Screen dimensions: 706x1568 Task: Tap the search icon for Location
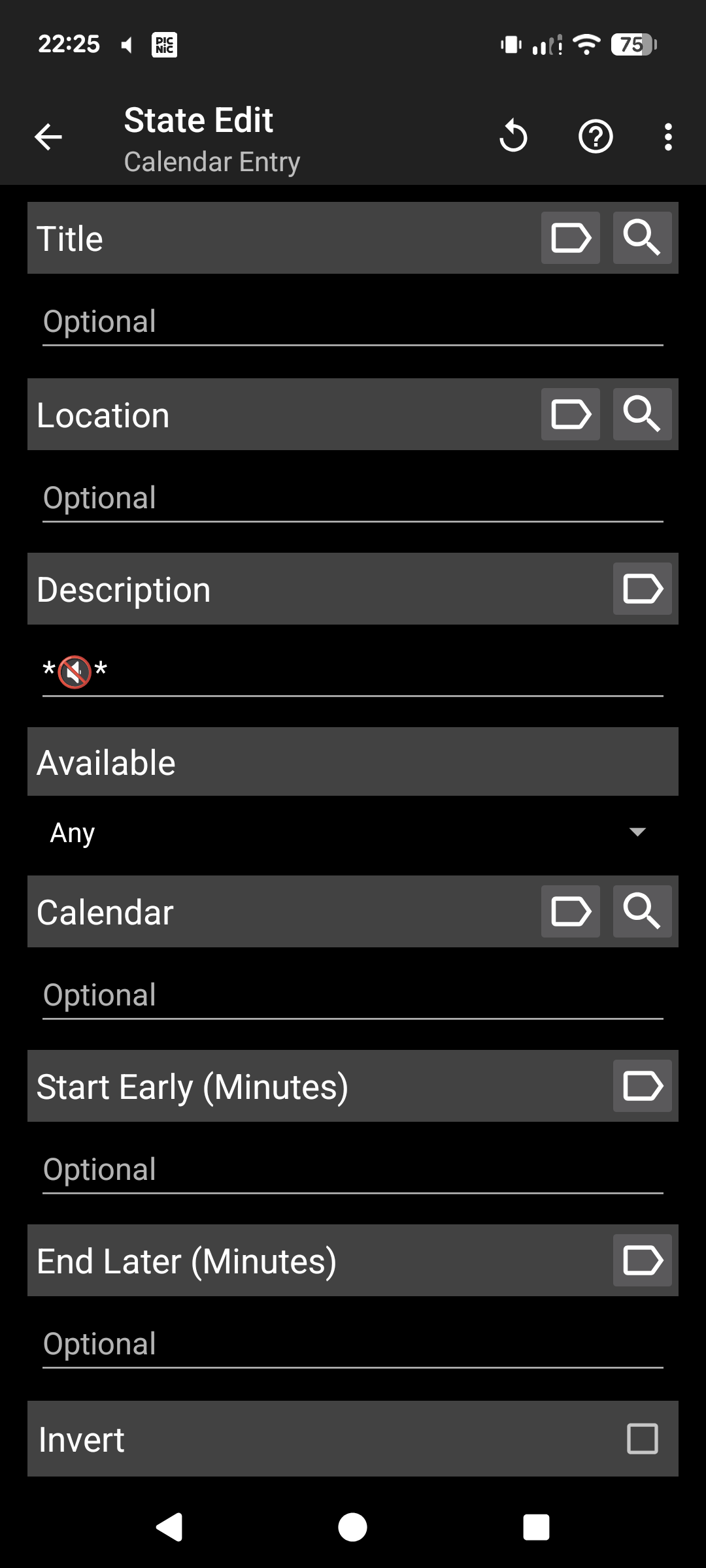(x=642, y=414)
